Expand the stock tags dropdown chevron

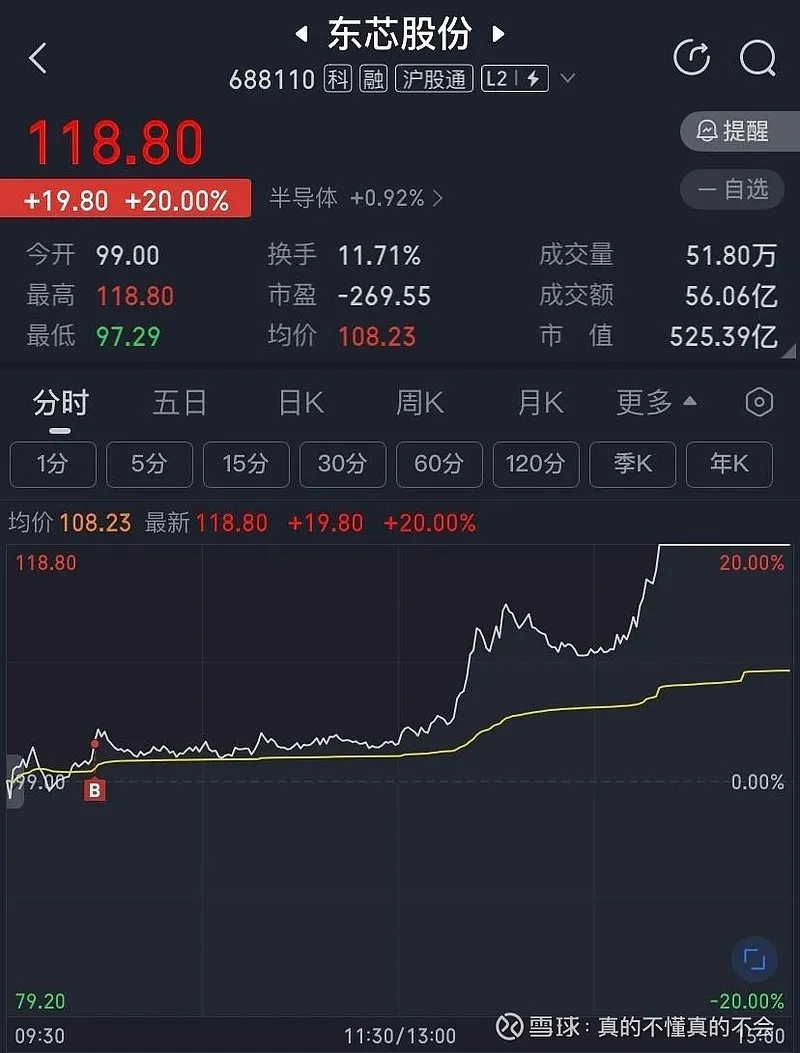(x=568, y=78)
